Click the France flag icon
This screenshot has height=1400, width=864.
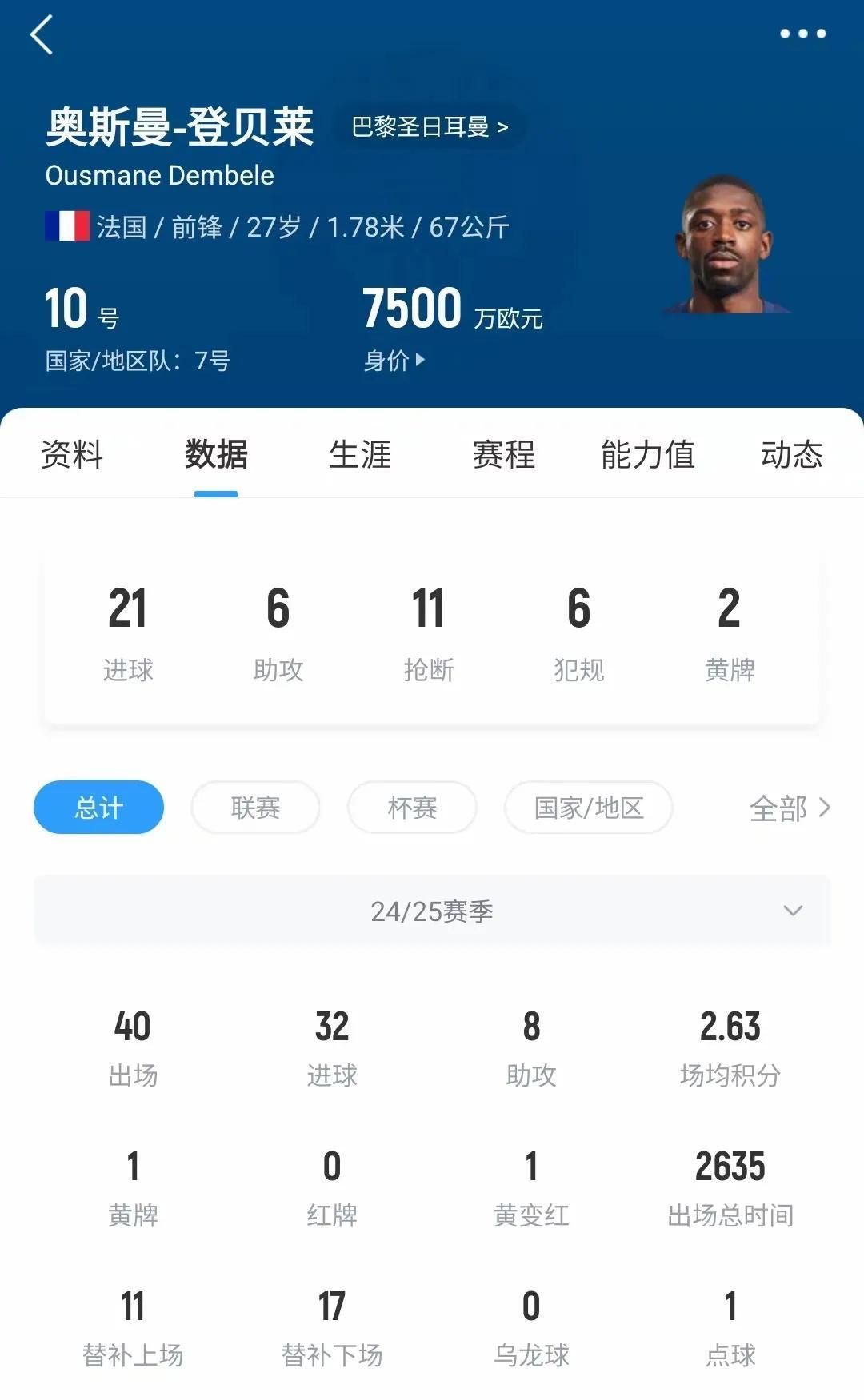pyautogui.click(x=65, y=226)
